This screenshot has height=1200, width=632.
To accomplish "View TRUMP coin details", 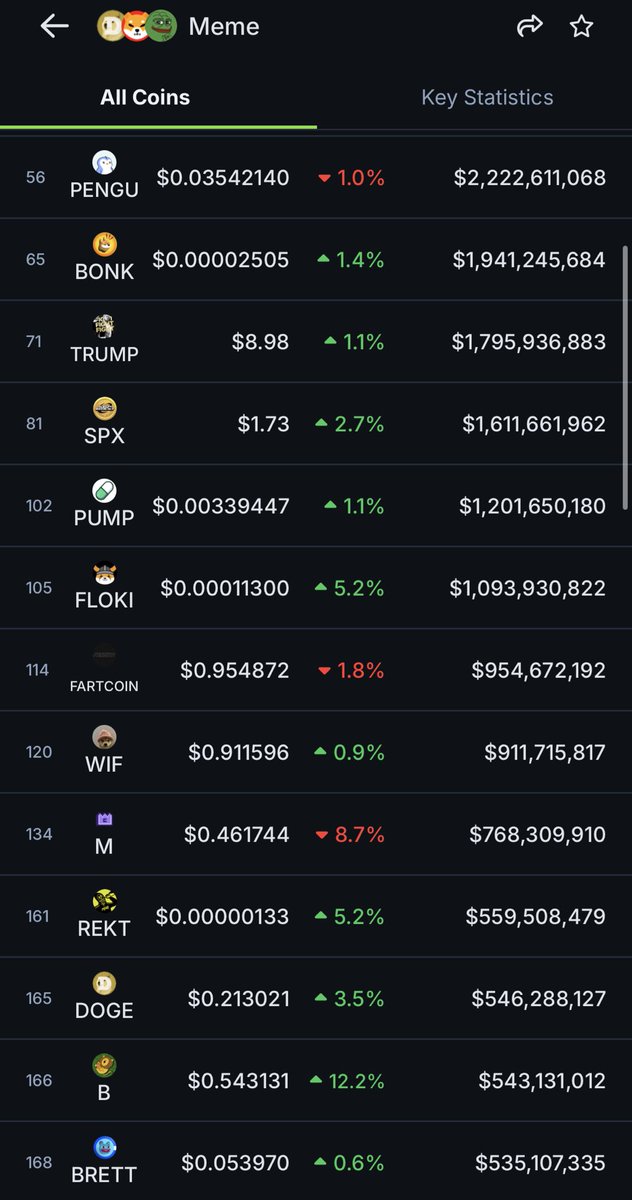I will coord(316,342).
